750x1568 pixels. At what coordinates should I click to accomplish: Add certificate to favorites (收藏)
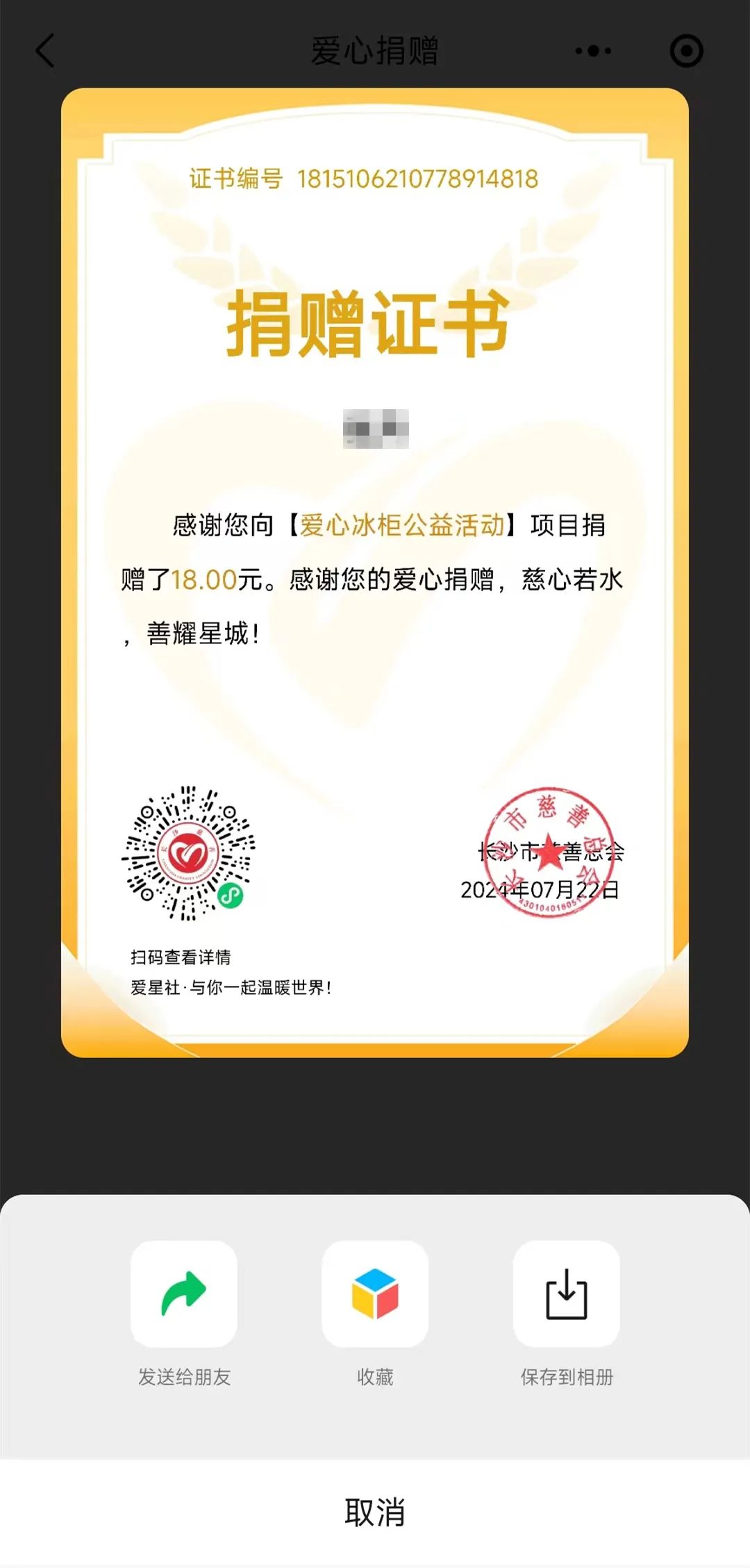[x=375, y=1294]
